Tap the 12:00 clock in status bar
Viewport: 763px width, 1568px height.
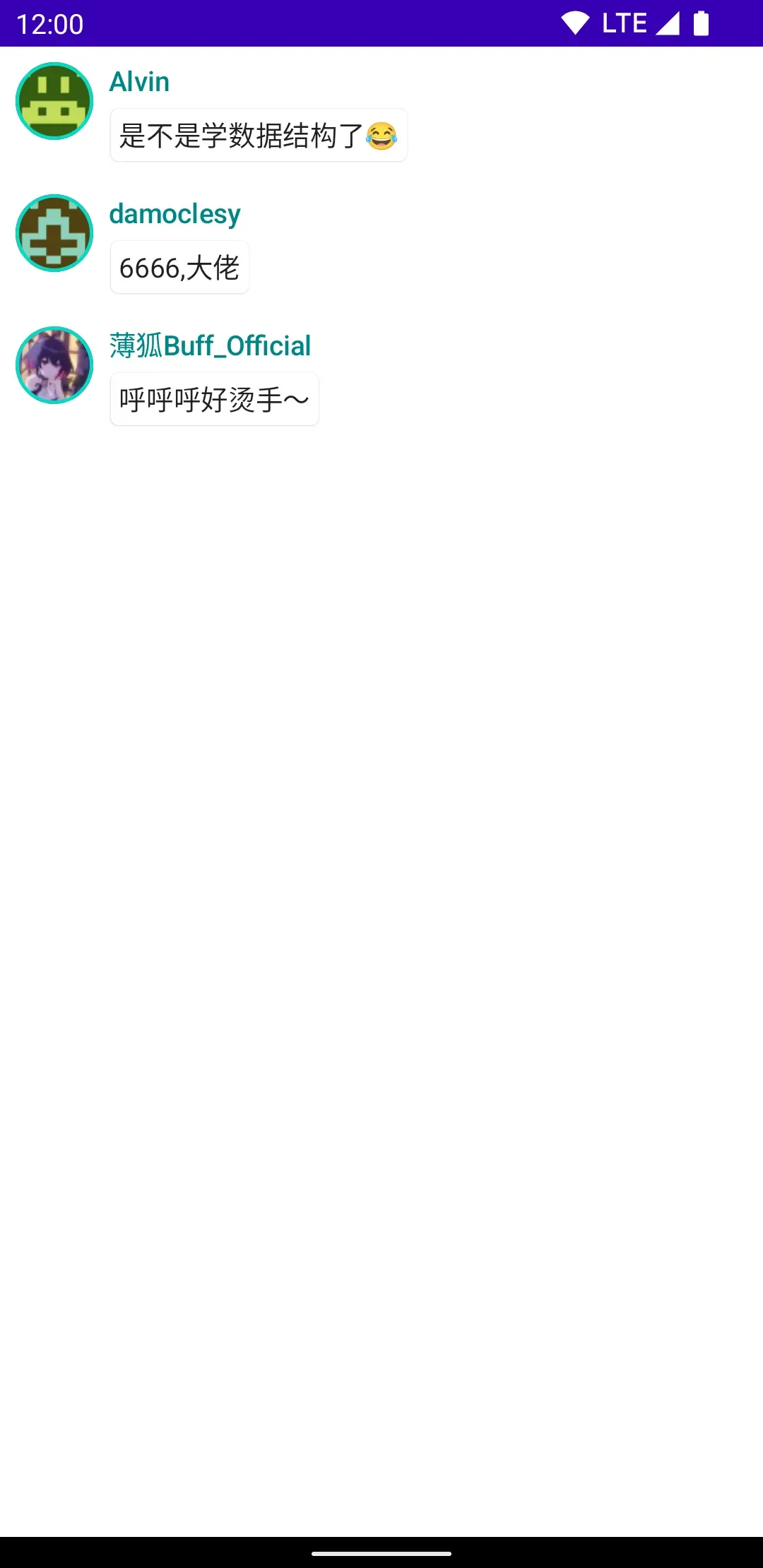click(x=49, y=23)
